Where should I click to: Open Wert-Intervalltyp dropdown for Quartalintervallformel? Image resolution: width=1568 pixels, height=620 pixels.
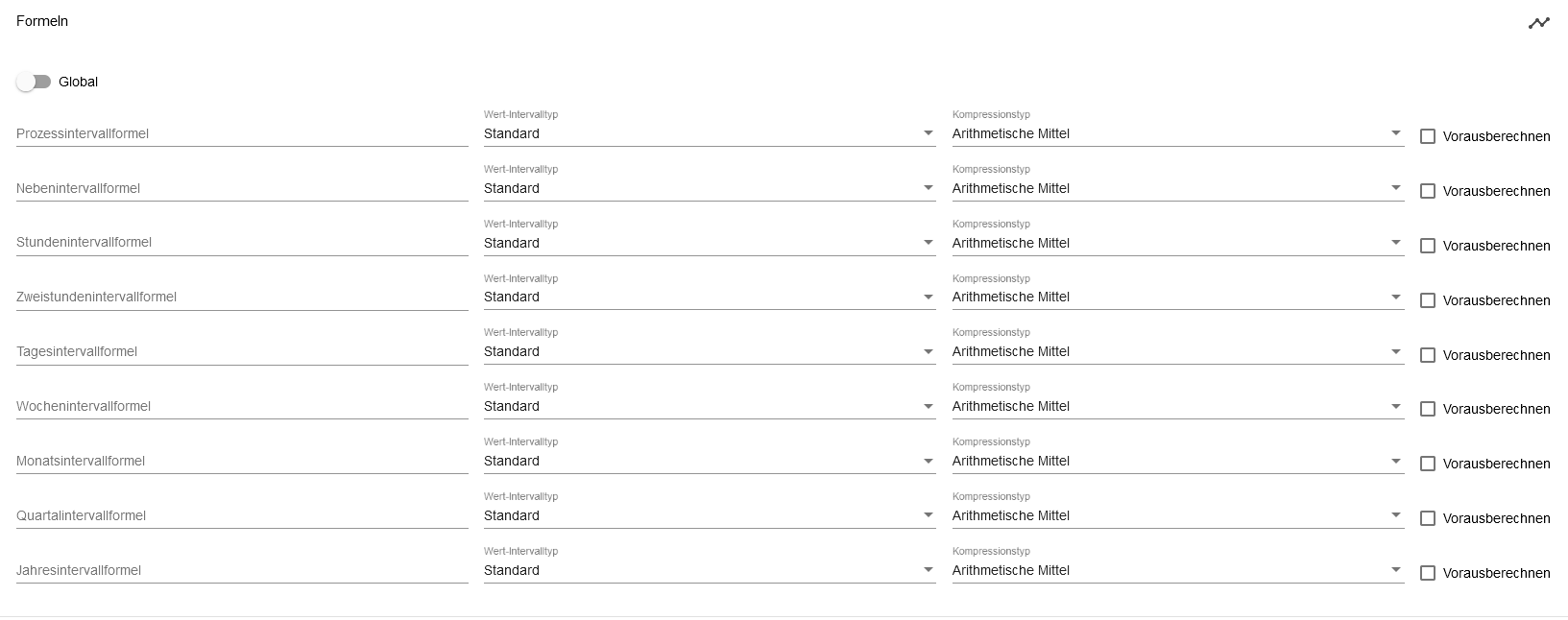pos(709,516)
